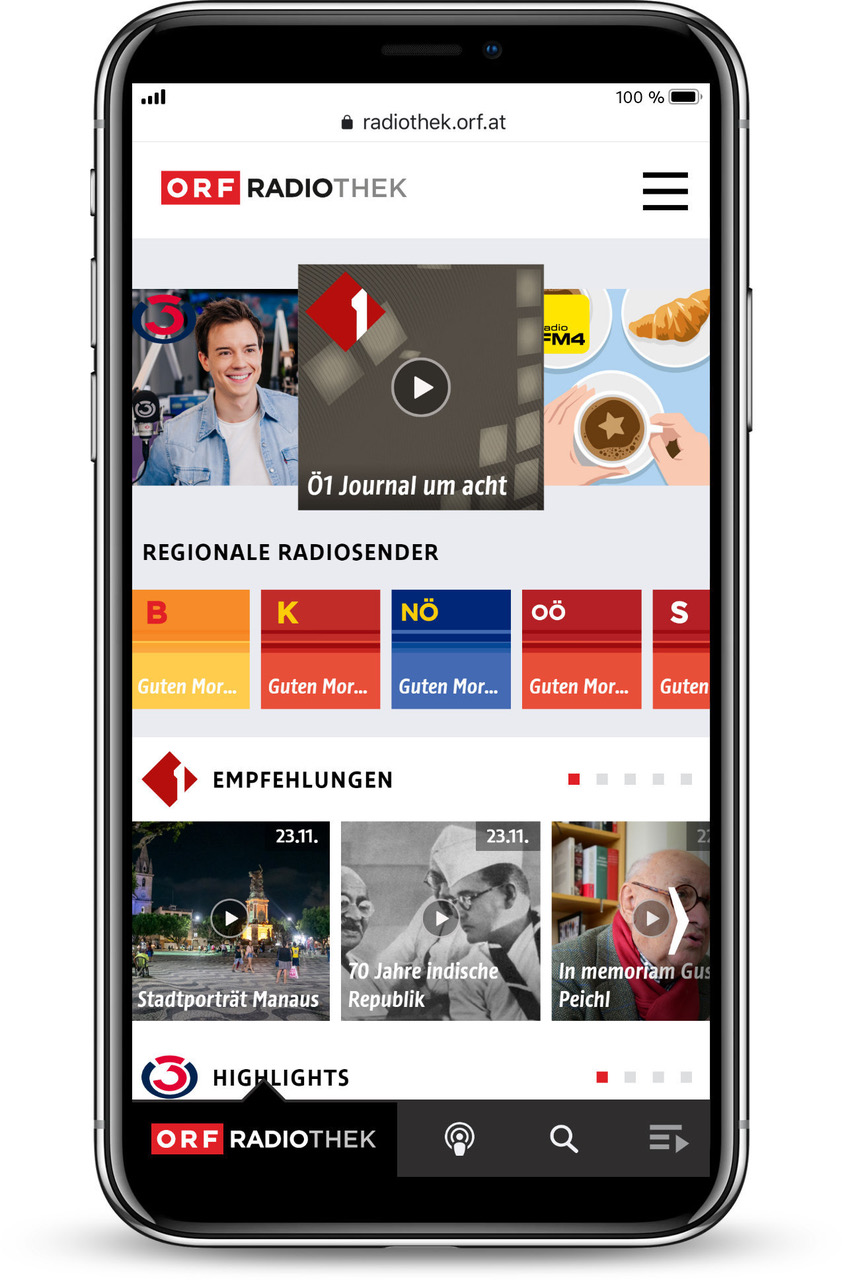Select the NÖ regional station tile

[x=451, y=649]
